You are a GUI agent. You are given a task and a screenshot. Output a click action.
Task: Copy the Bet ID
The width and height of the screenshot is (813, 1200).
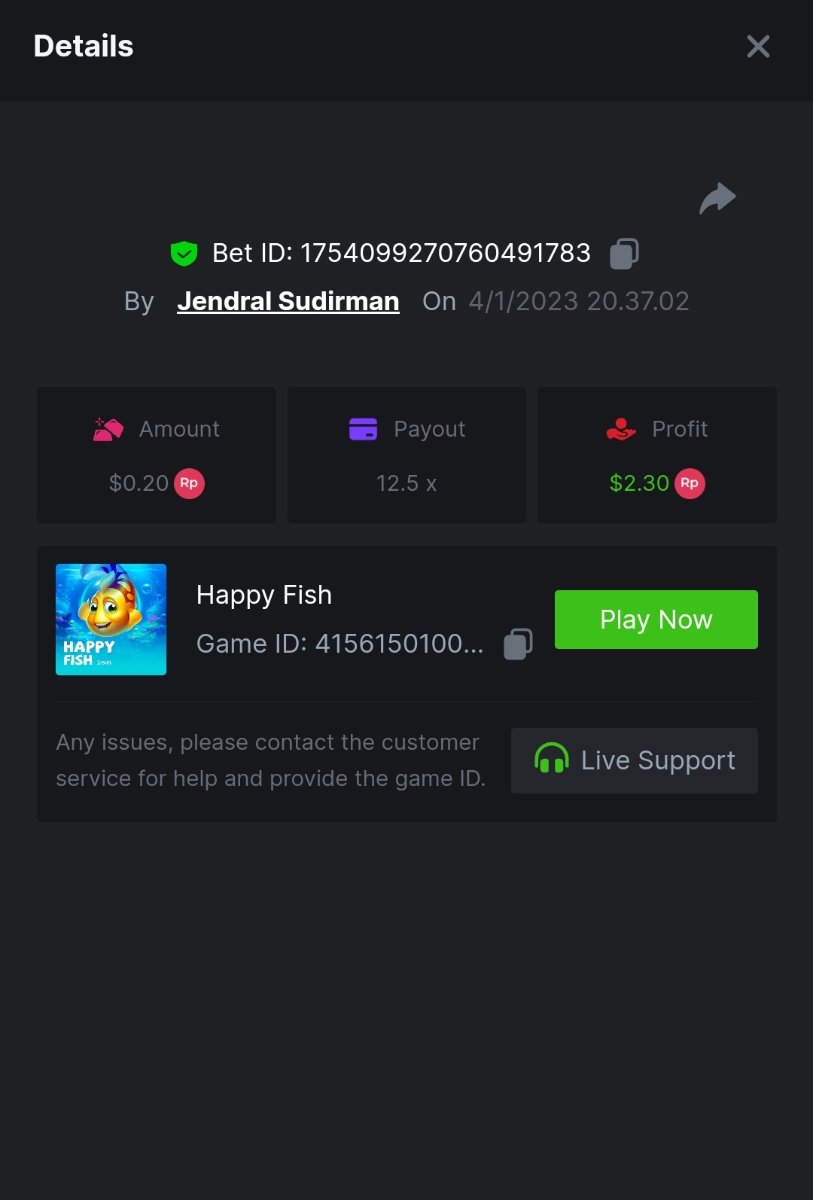(x=624, y=253)
